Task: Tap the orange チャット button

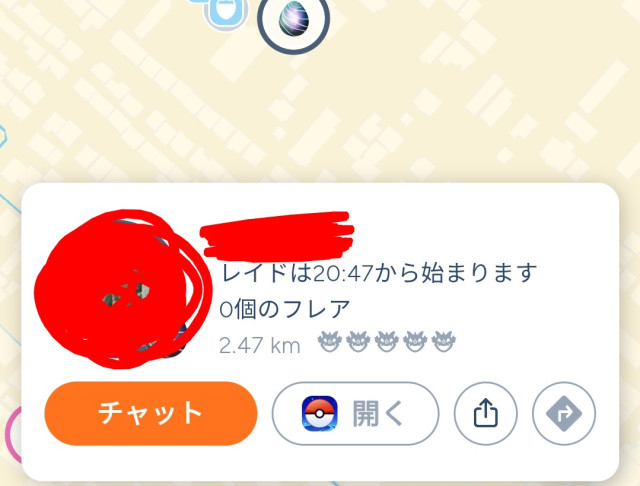Action: coord(151,413)
